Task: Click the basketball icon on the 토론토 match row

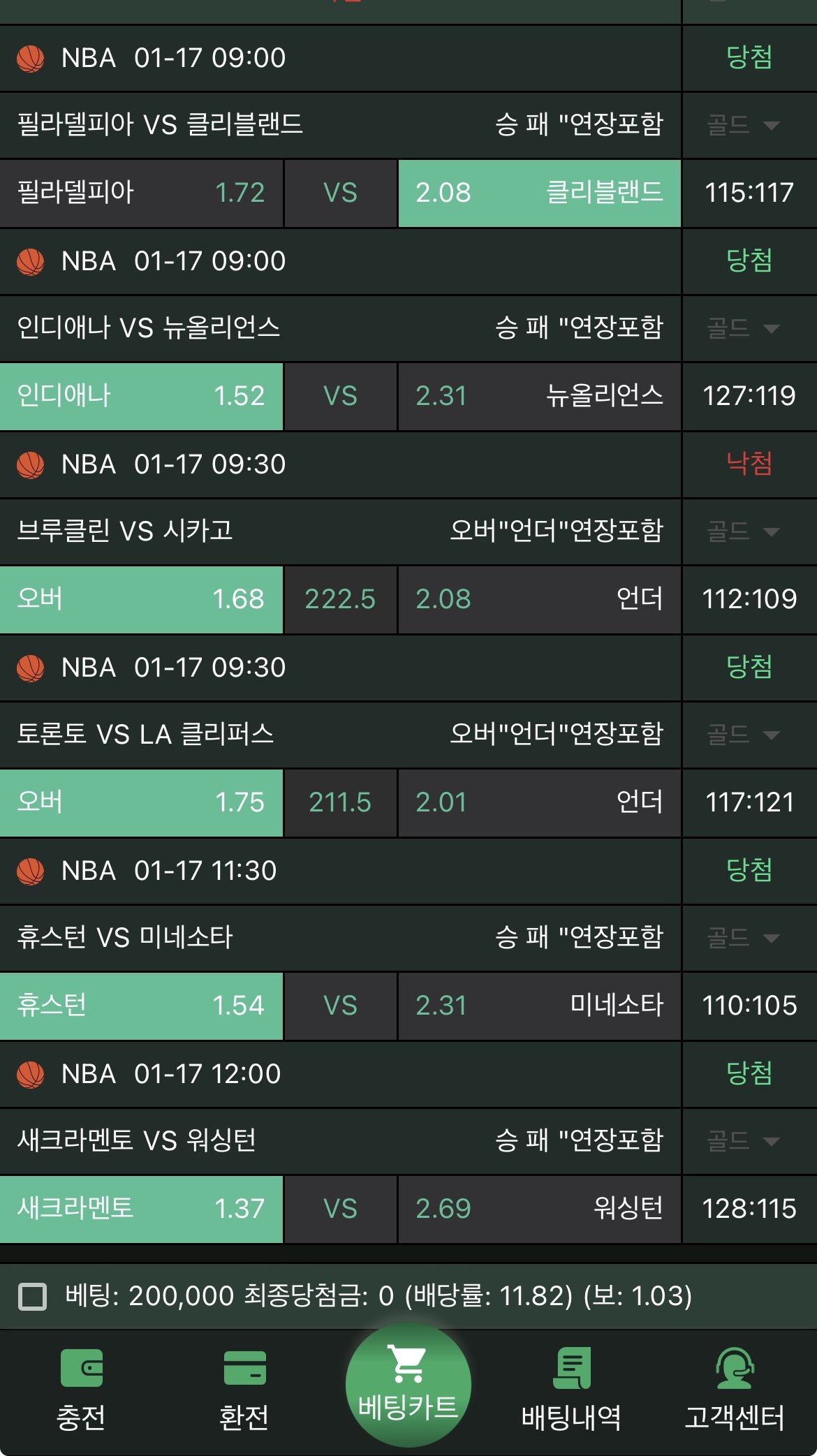Action: tap(31, 668)
